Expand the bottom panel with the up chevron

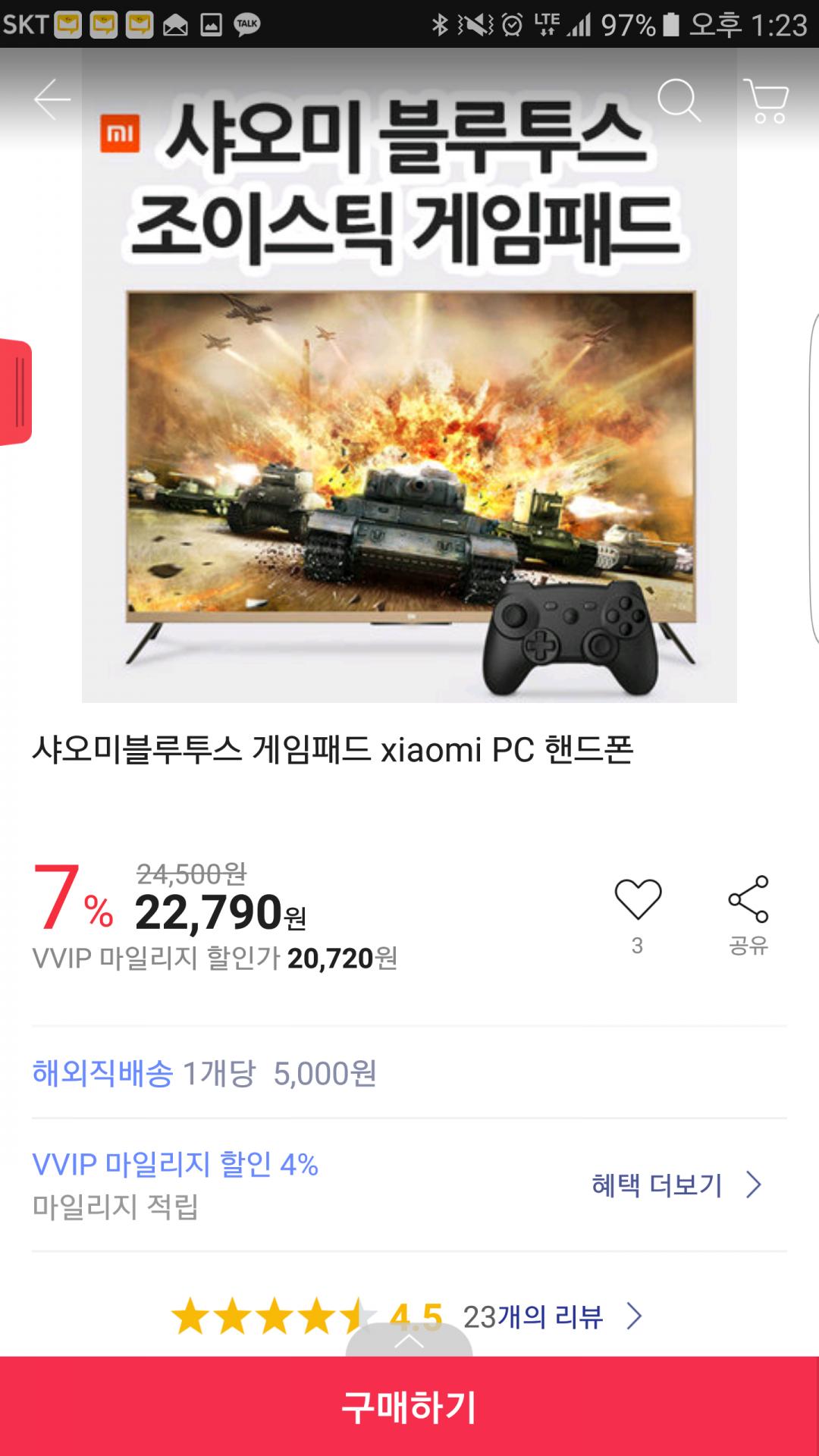[x=409, y=1341]
